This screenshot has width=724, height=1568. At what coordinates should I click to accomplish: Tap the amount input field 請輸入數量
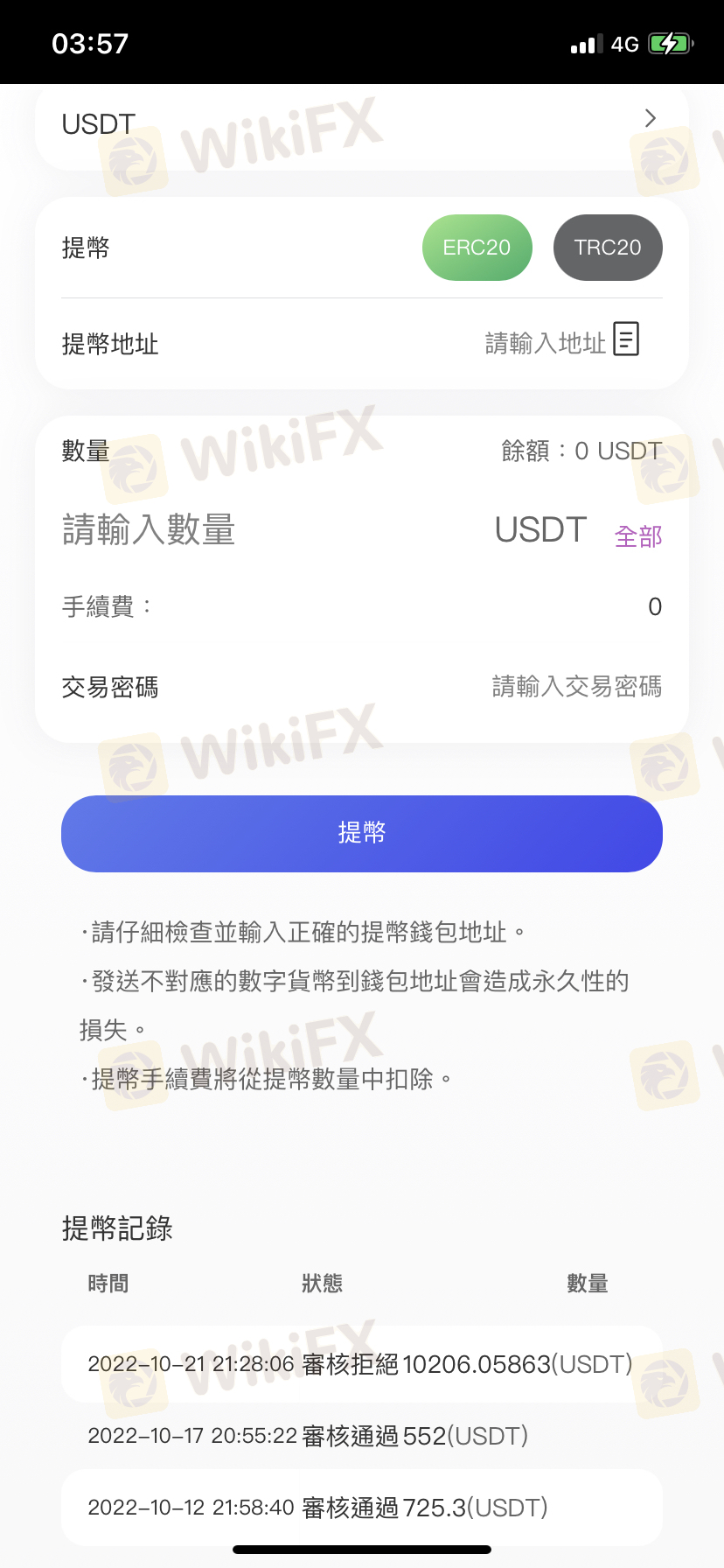pos(149,530)
